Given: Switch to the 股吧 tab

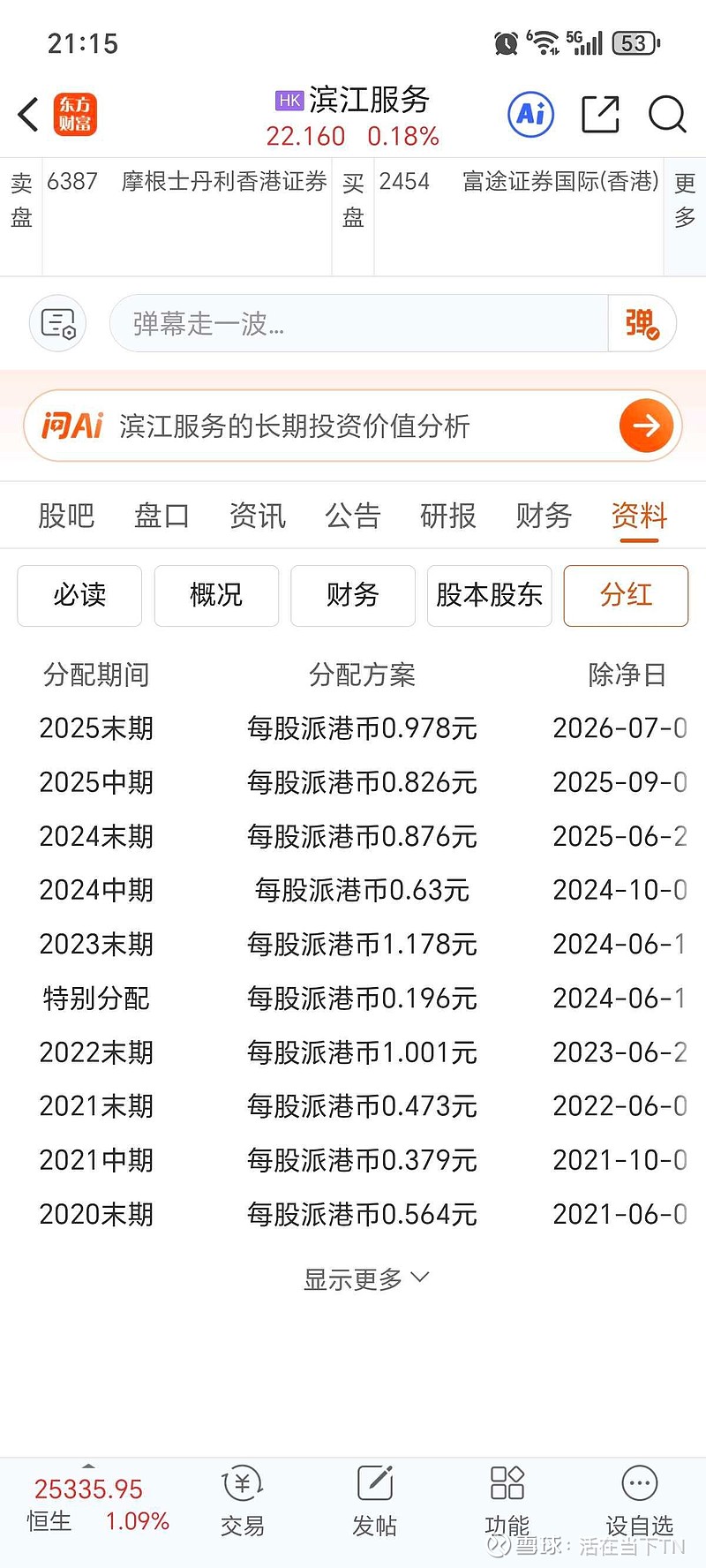Looking at the screenshot, I should pos(66,516).
